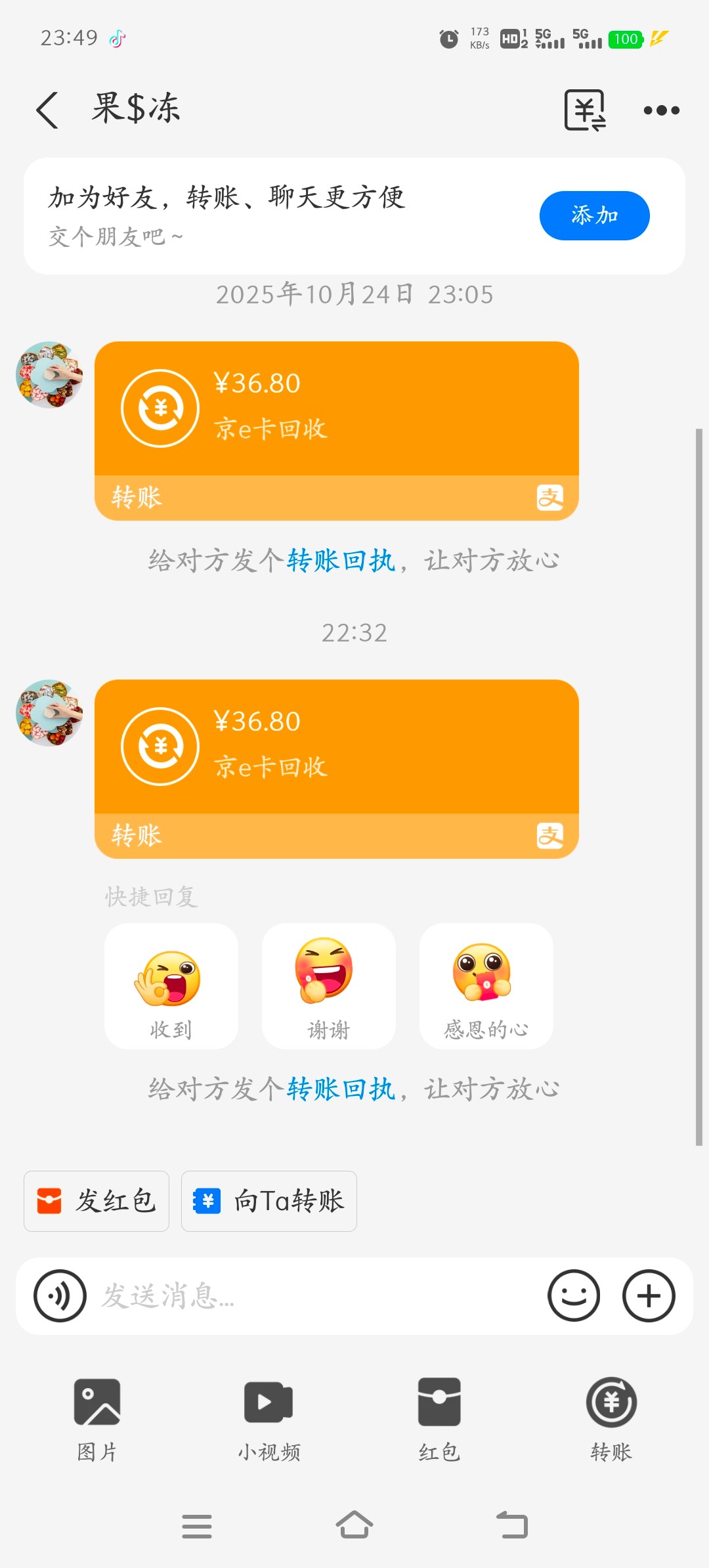Go to the system home screen
Viewport: 709px width, 1568px height.
(x=354, y=1525)
